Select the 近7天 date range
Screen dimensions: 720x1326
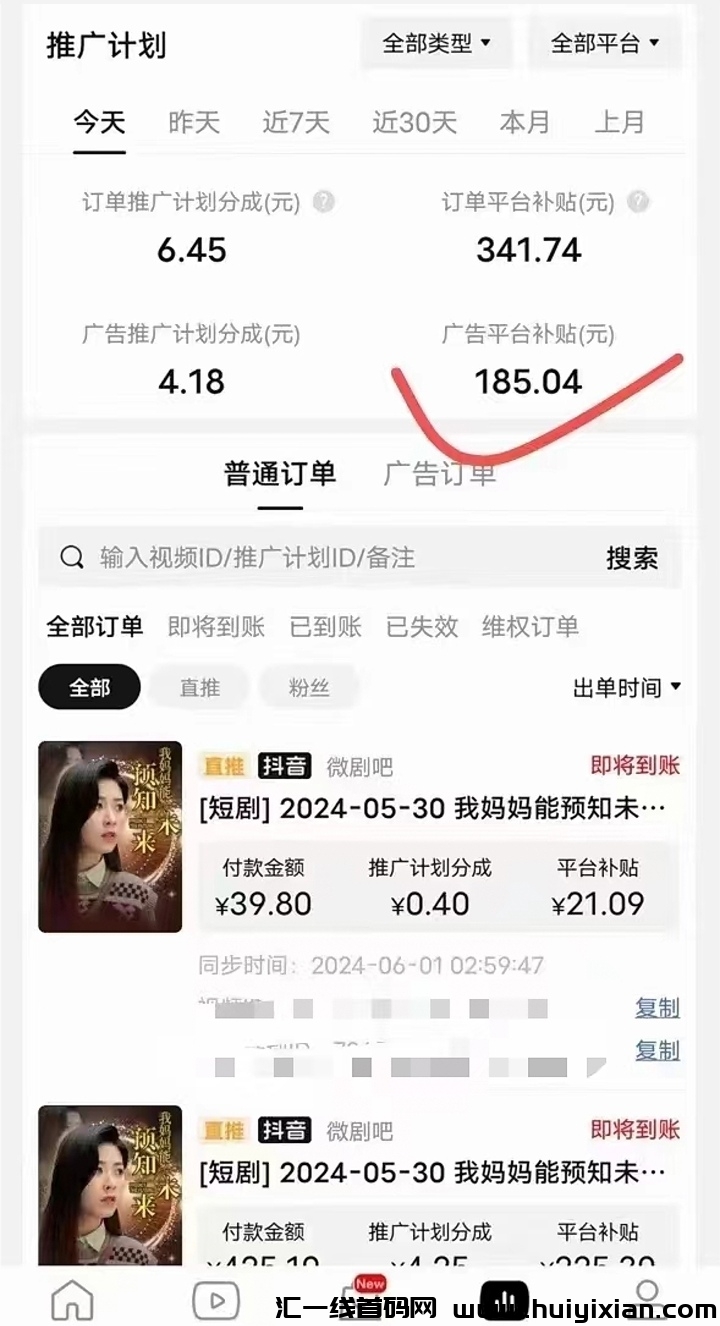coord(296,123)
